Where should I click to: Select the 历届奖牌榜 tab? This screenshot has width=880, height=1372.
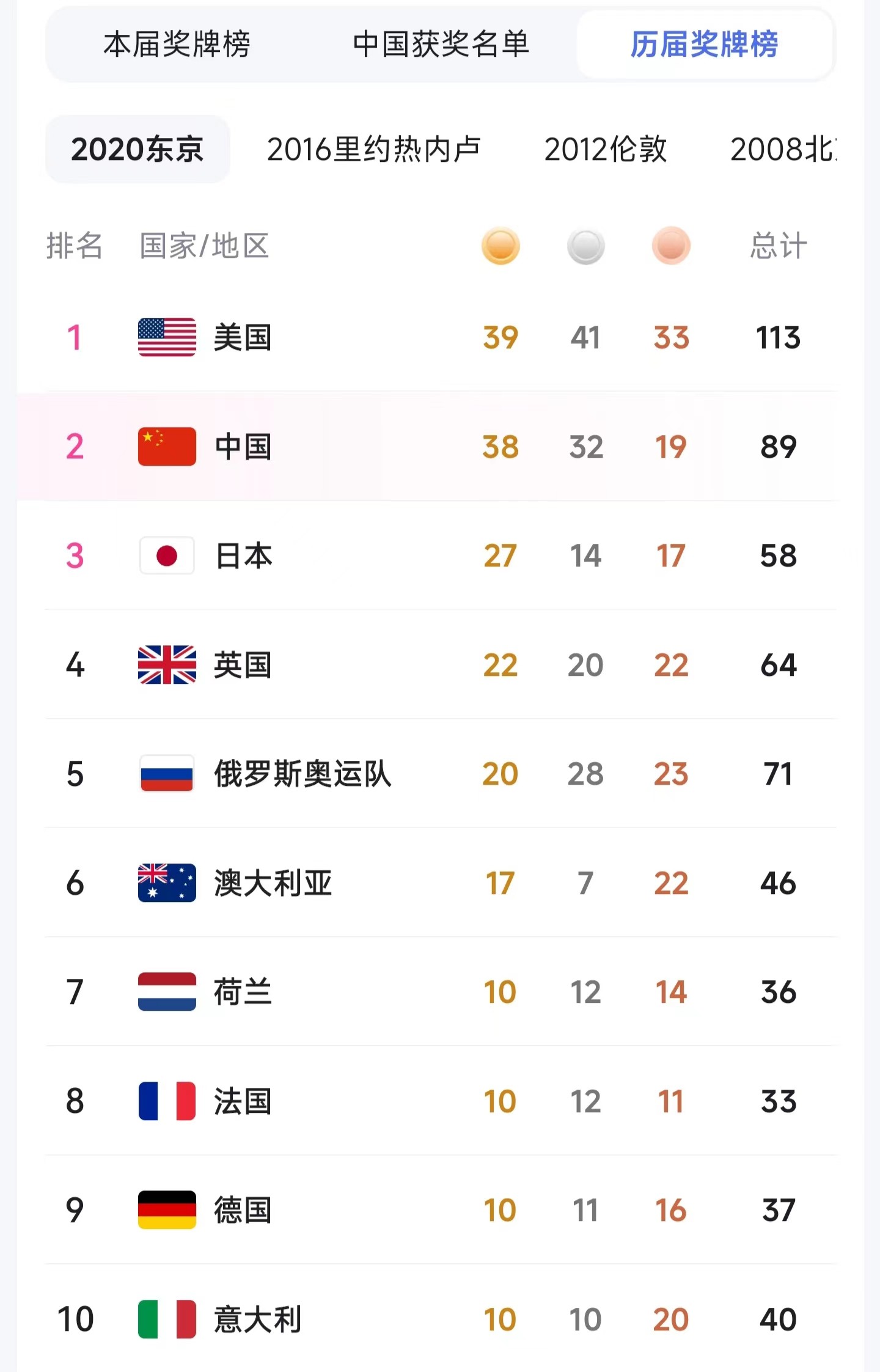point(704,45)
